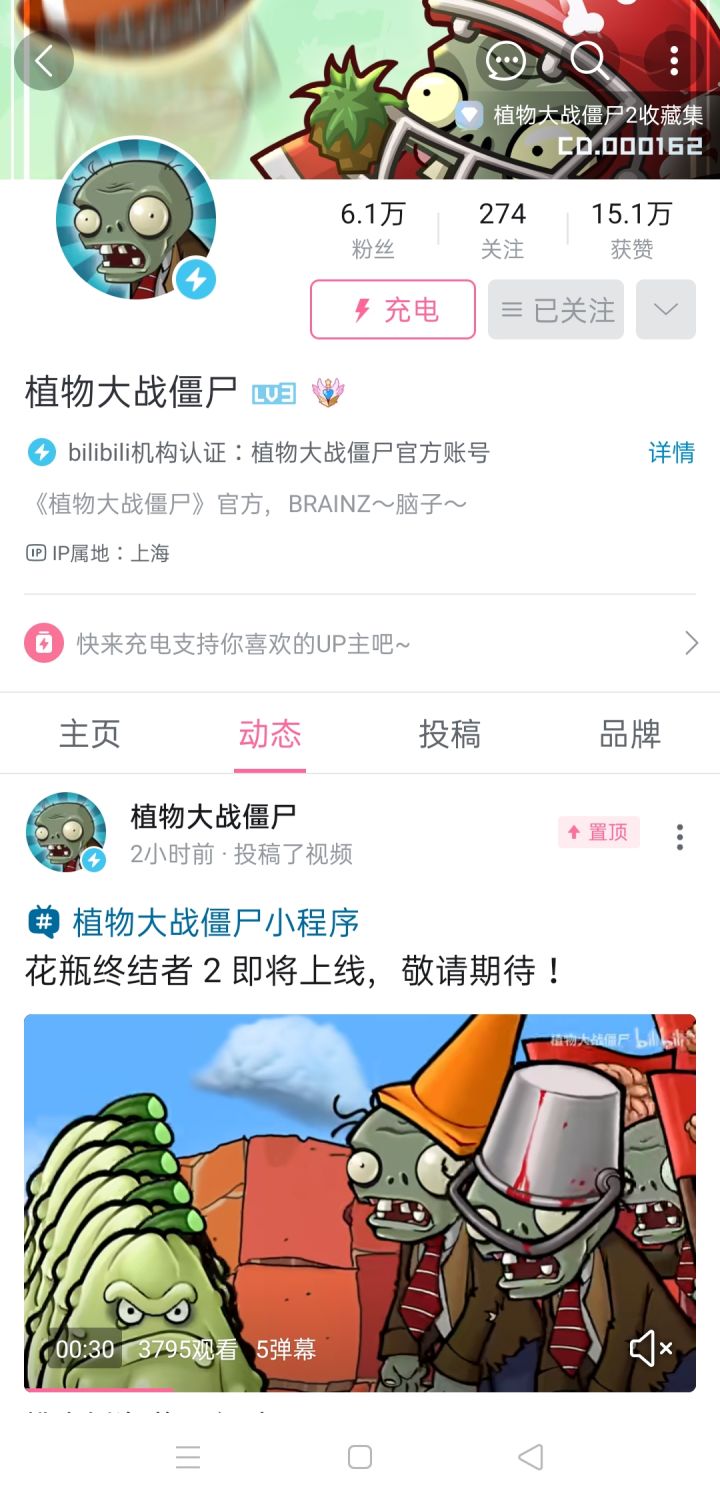Tap the 置顶 pinned label on the post
This screenshot has width=720, height=1501.
pos(598,831)
